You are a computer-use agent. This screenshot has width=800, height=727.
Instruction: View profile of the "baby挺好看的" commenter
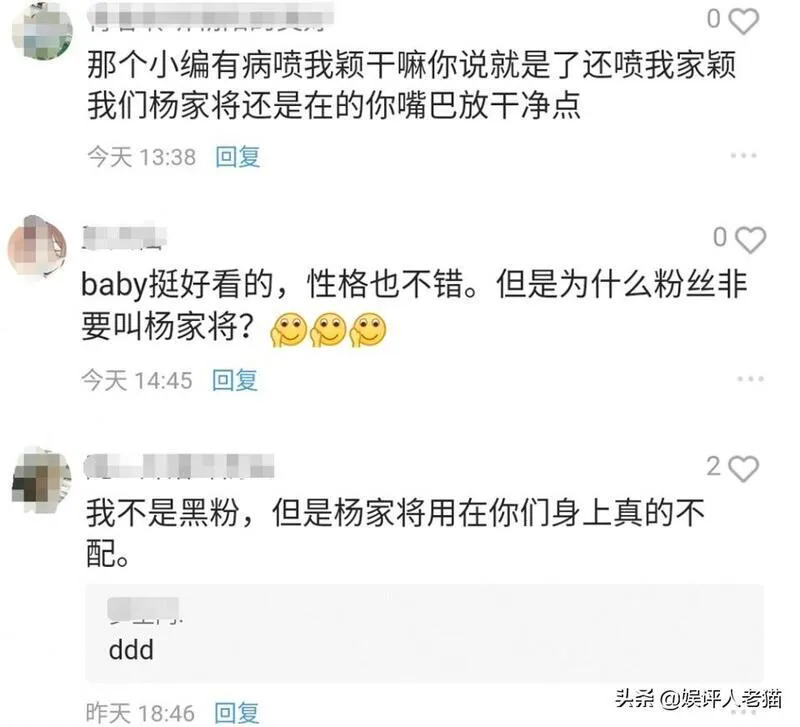point(38,243)
